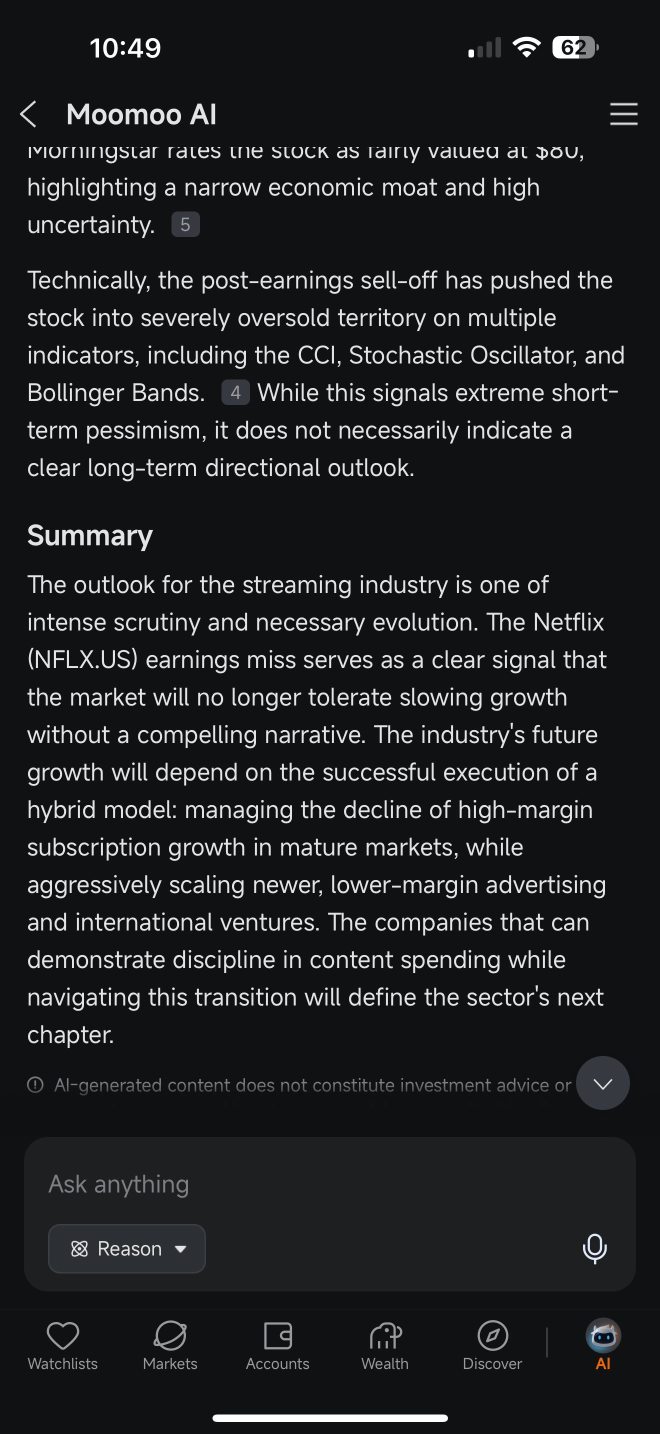Open citation reference 5

tap(185, 225)
